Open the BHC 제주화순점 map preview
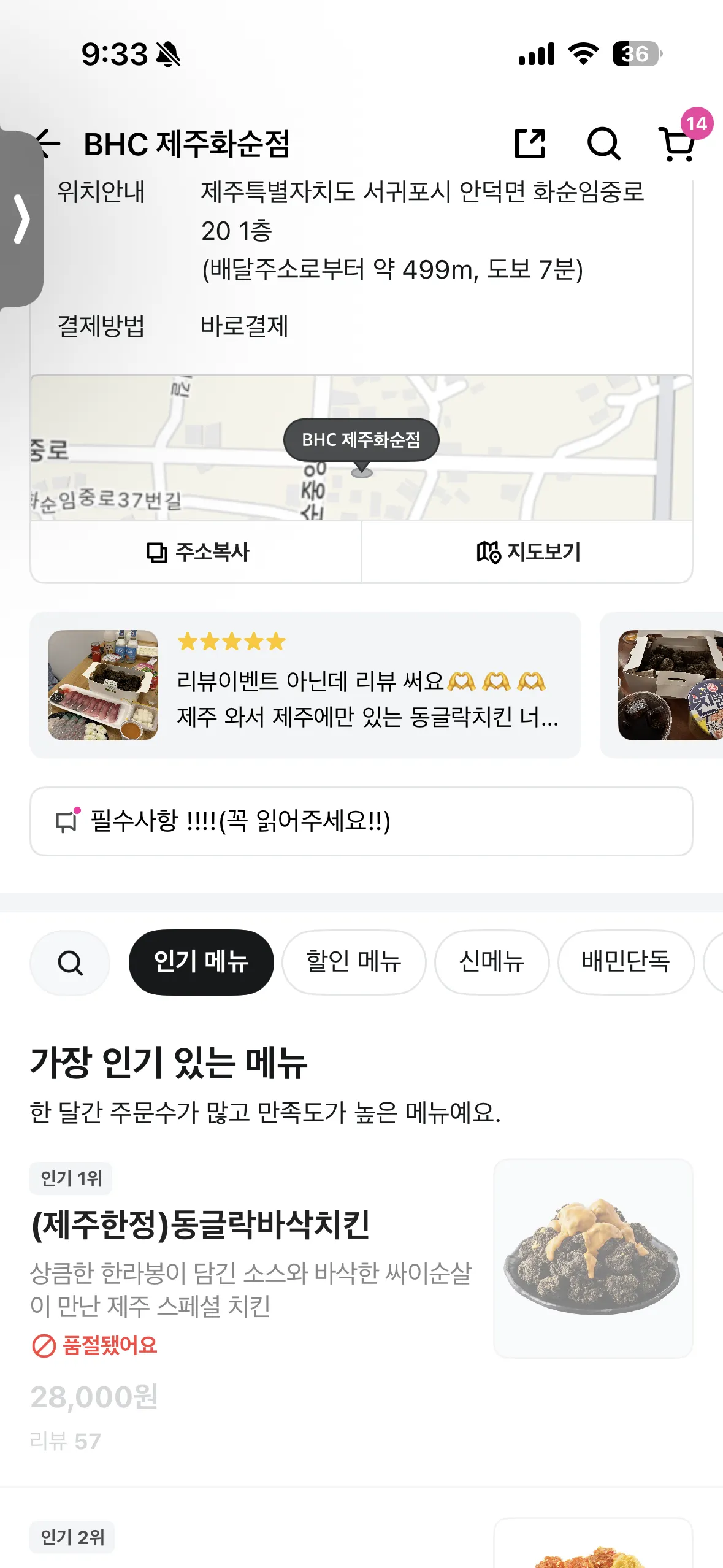This screenshot has width=723, height=1568. (x=361, y=448)
